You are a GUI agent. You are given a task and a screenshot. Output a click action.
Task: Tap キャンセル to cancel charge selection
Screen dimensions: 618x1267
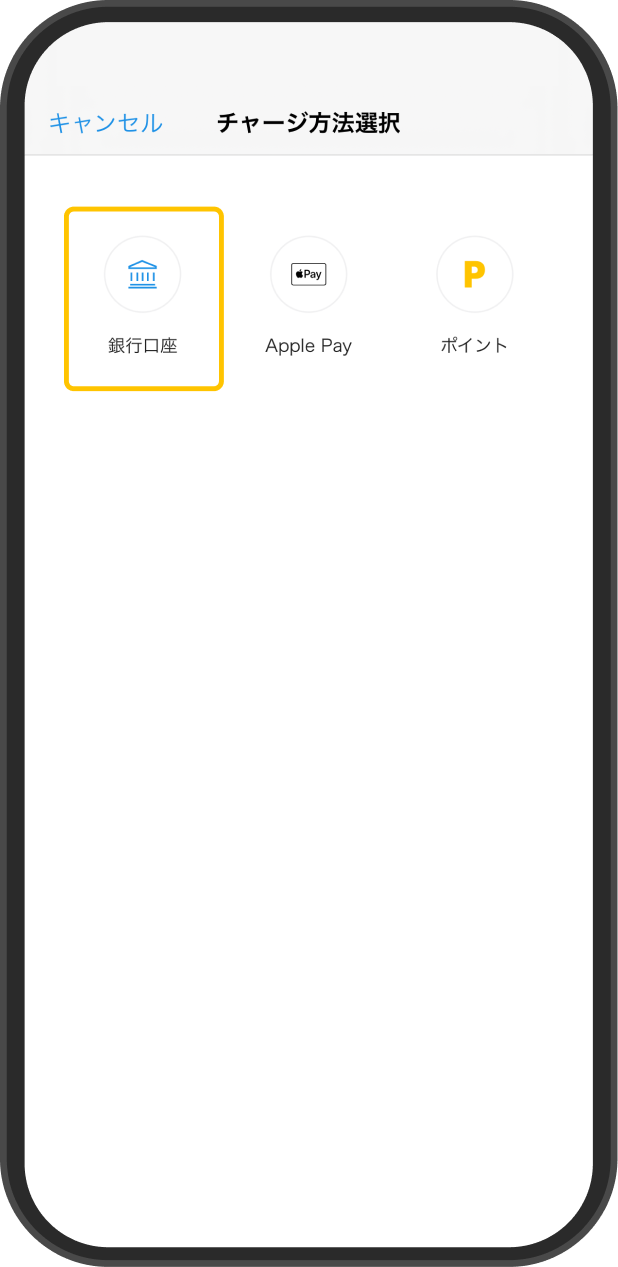click(105, 123)
